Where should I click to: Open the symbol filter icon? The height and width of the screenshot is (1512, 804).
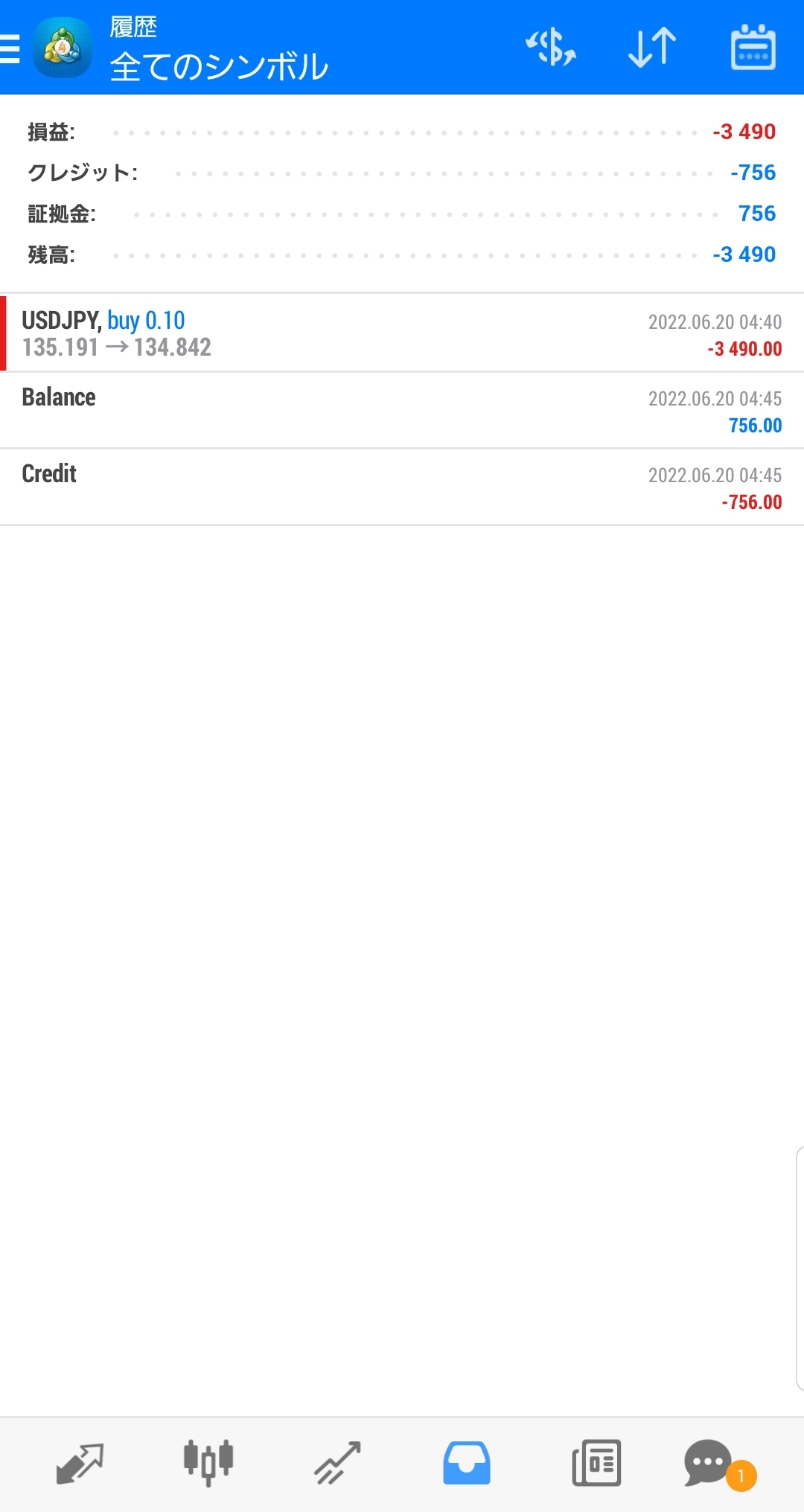(x=552, y=48)
